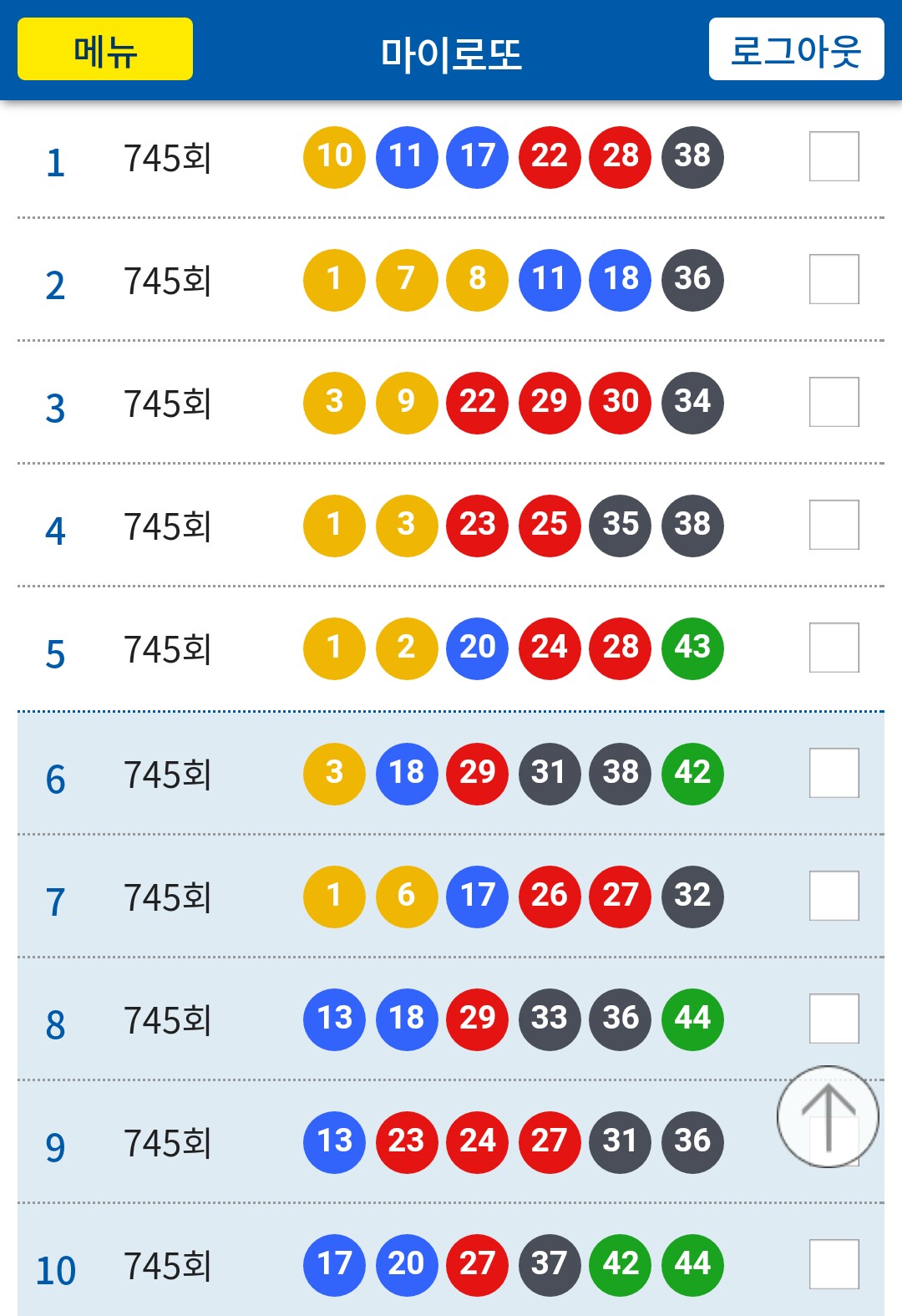Screen dimensions: 902x1316
Task: Enable the checkbox for row 5
Action: coord(834,648)
